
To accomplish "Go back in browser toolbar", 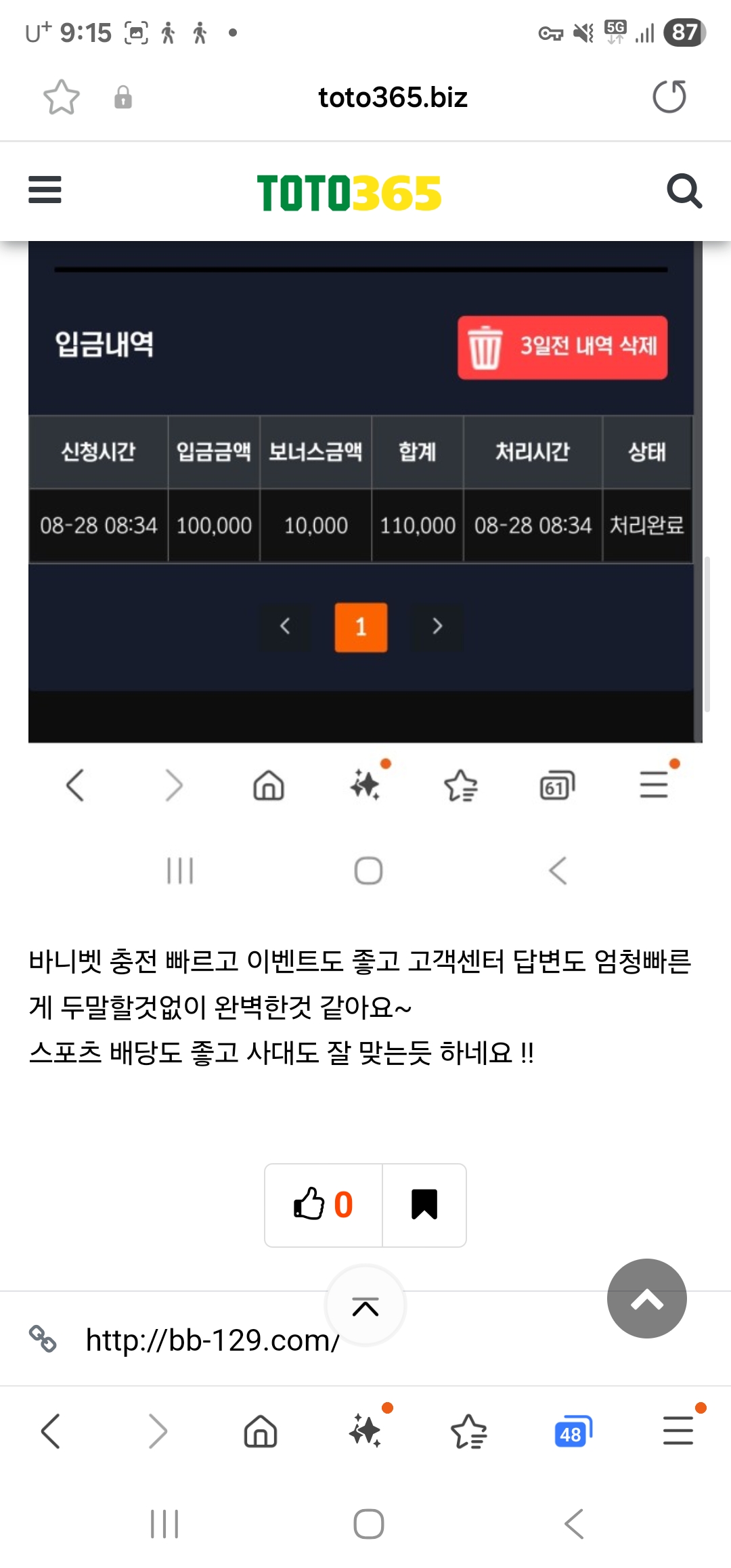I will pyautogui.click(x=51, y=1431).
